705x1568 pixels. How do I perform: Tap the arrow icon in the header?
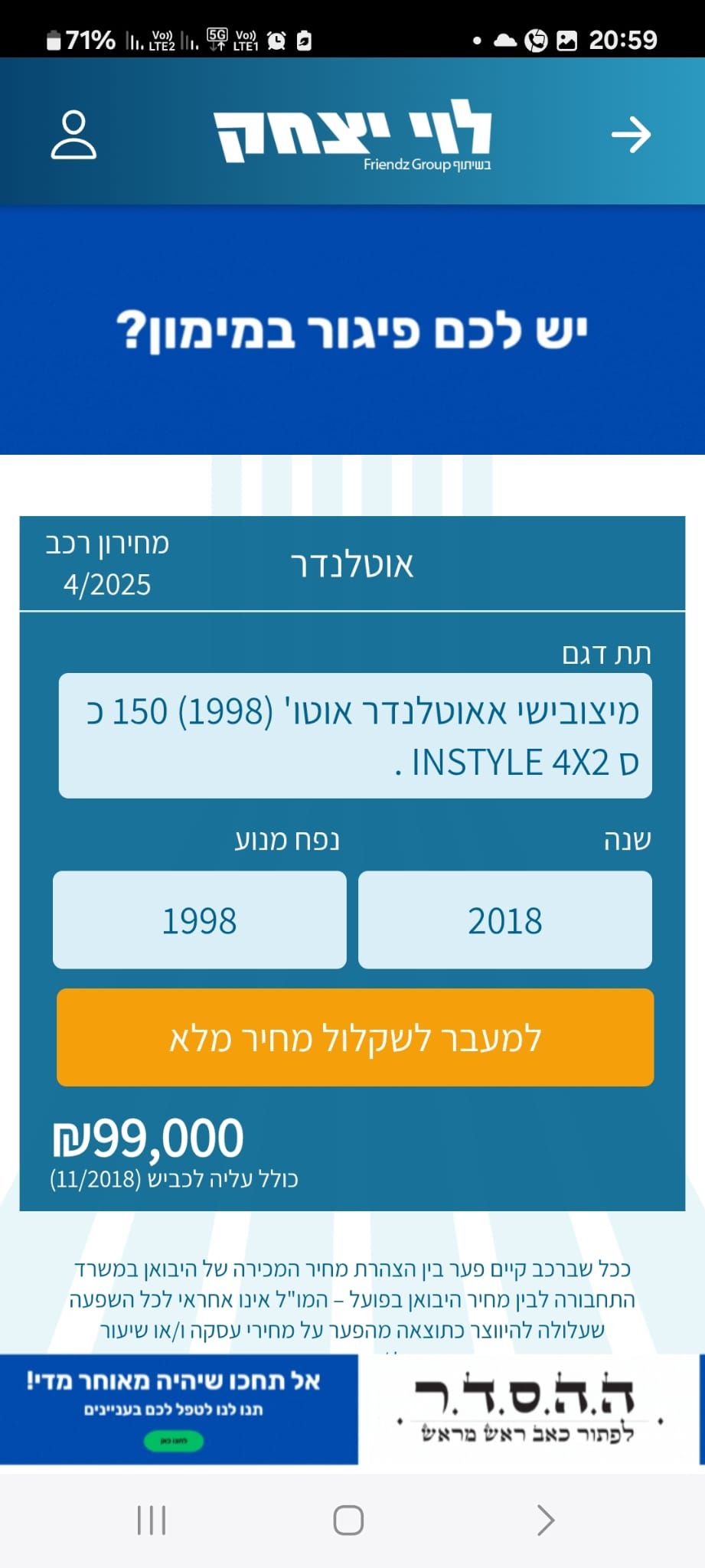tap(631, 135)
